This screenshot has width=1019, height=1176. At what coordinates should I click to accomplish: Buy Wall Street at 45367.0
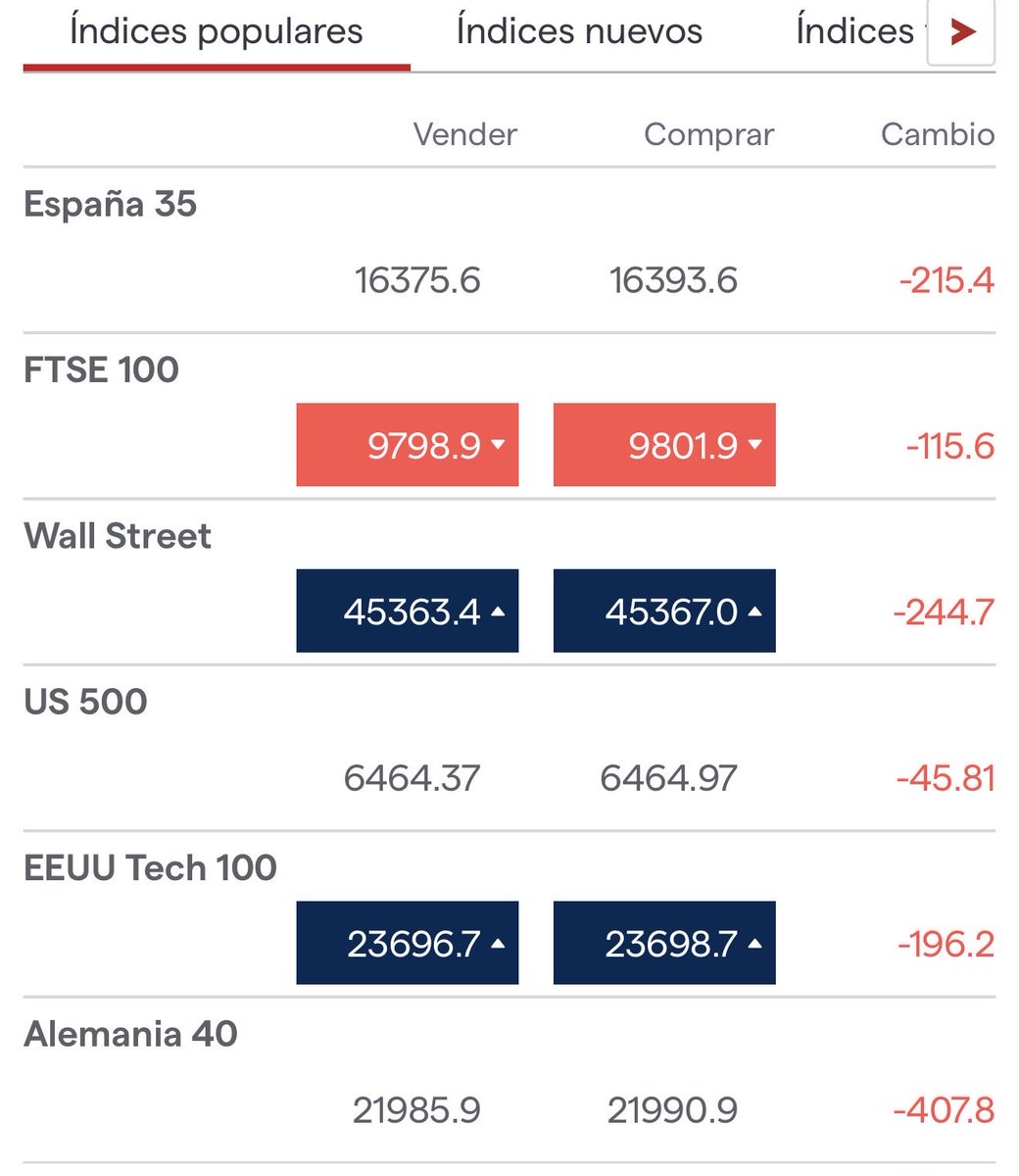click(664, 612)
